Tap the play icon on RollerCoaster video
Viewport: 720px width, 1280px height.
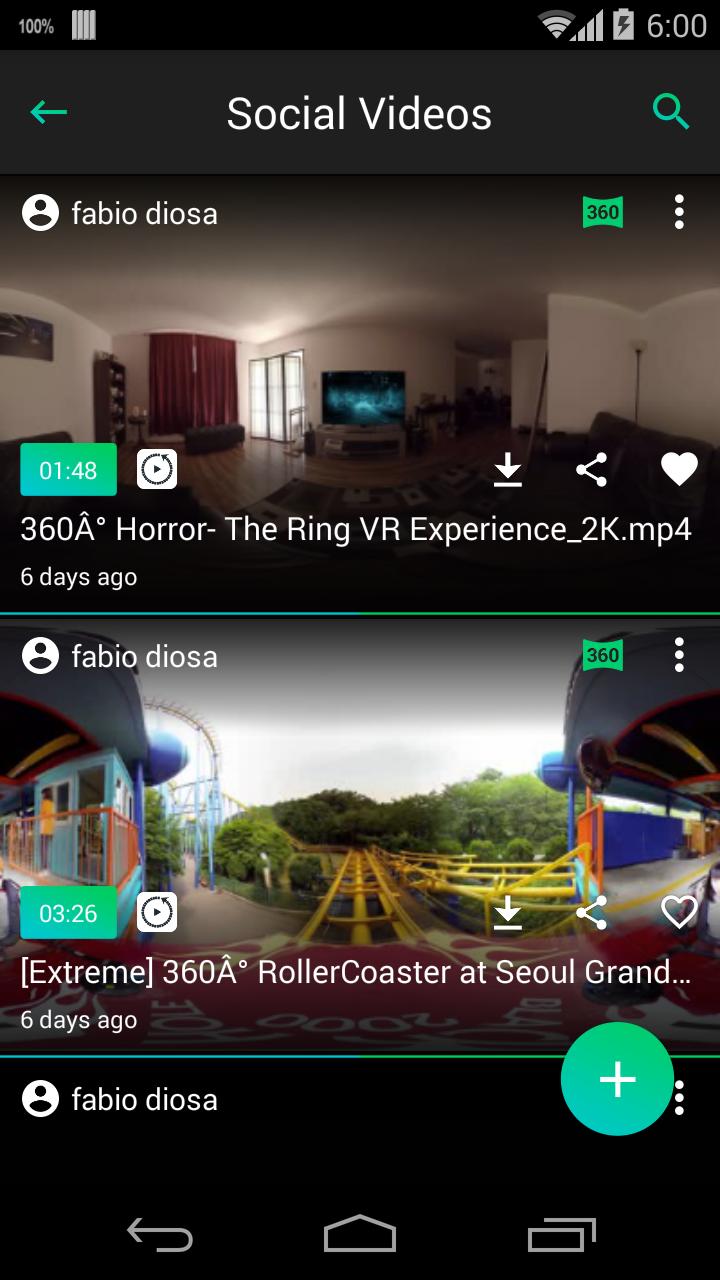click(157, 913)
